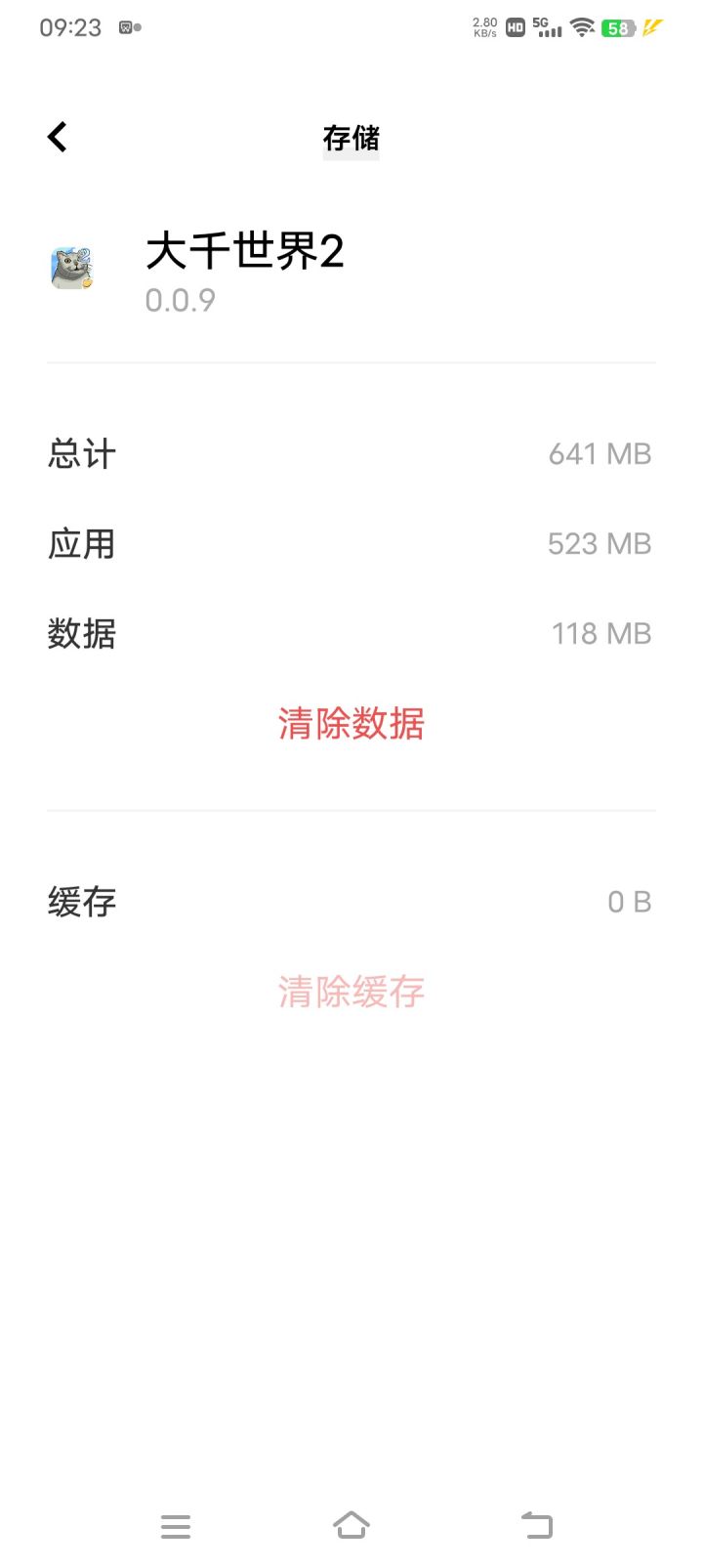Viewport: 703px width, 1568px height.
Task: Tap the back navigation key at bottom right
Action: pyautogui.click(x=535, y=1524)
